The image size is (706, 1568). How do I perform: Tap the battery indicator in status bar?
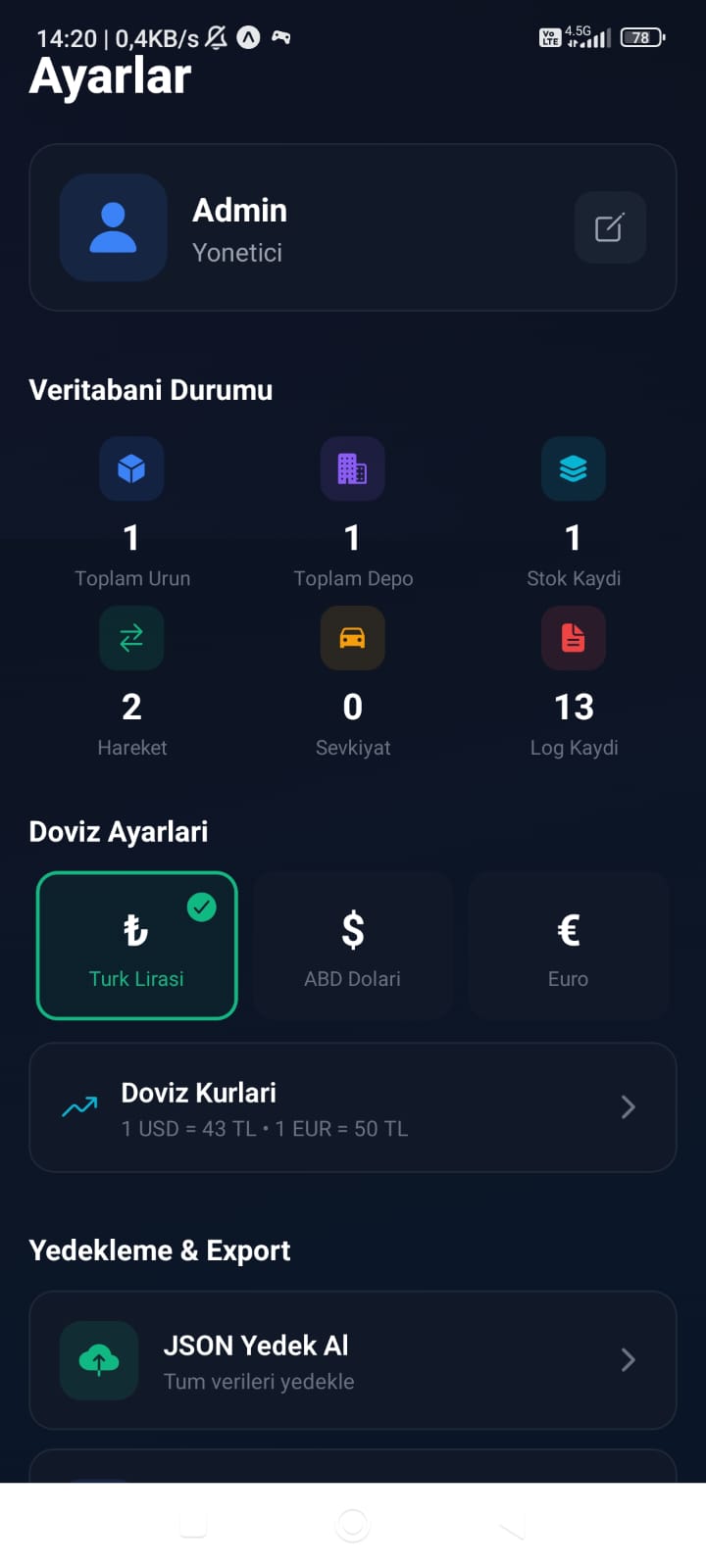click(642, 36)
